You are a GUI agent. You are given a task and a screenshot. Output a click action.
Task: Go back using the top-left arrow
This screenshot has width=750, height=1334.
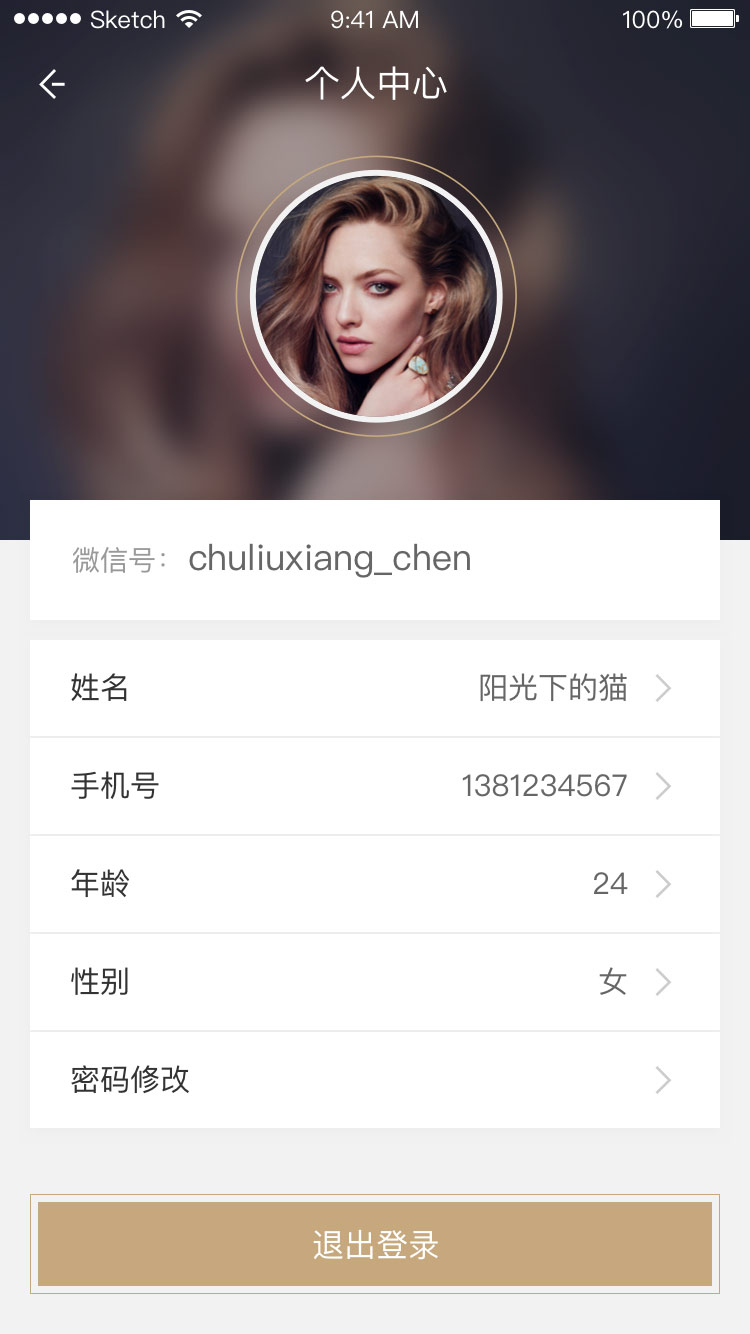(x=52, y=85)
